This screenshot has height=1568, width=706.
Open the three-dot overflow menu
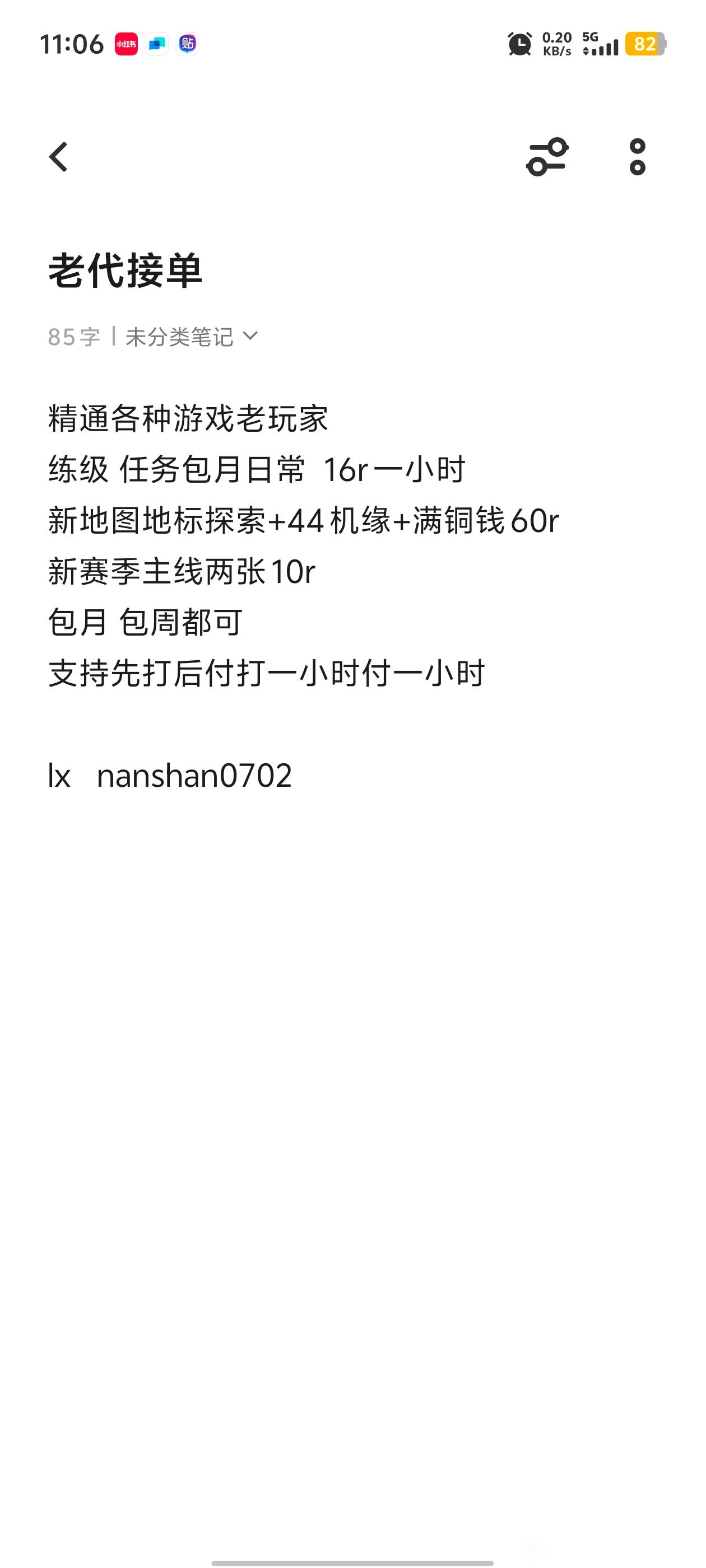pos(637,157)
